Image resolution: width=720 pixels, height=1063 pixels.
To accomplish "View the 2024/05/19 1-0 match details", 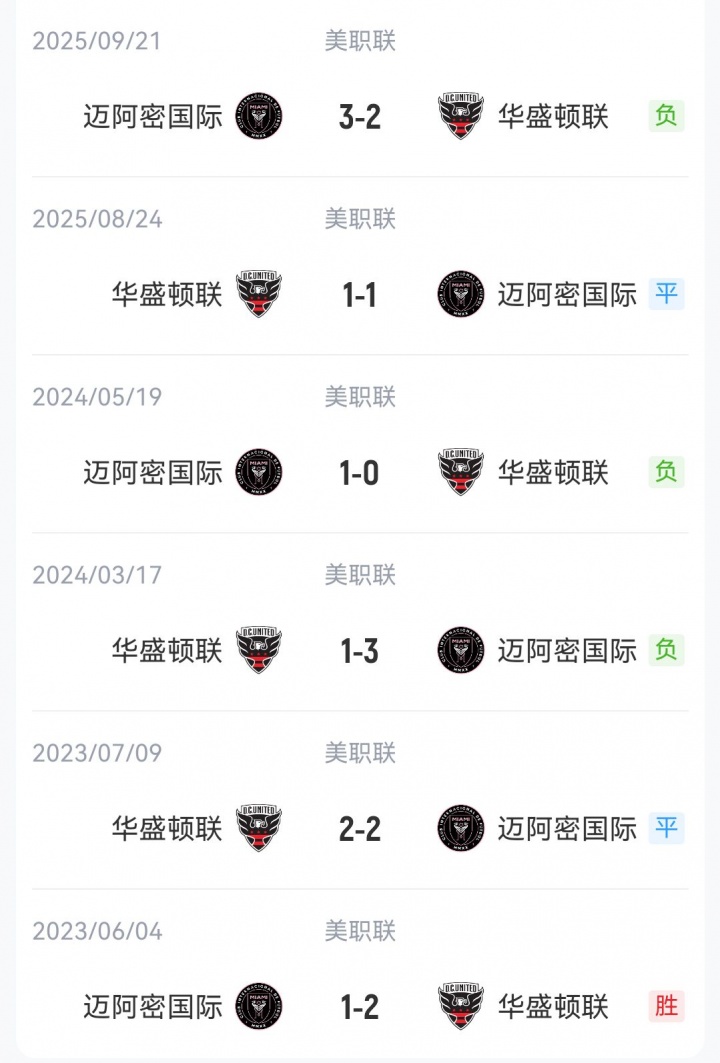I will click(x=360, y=472).
